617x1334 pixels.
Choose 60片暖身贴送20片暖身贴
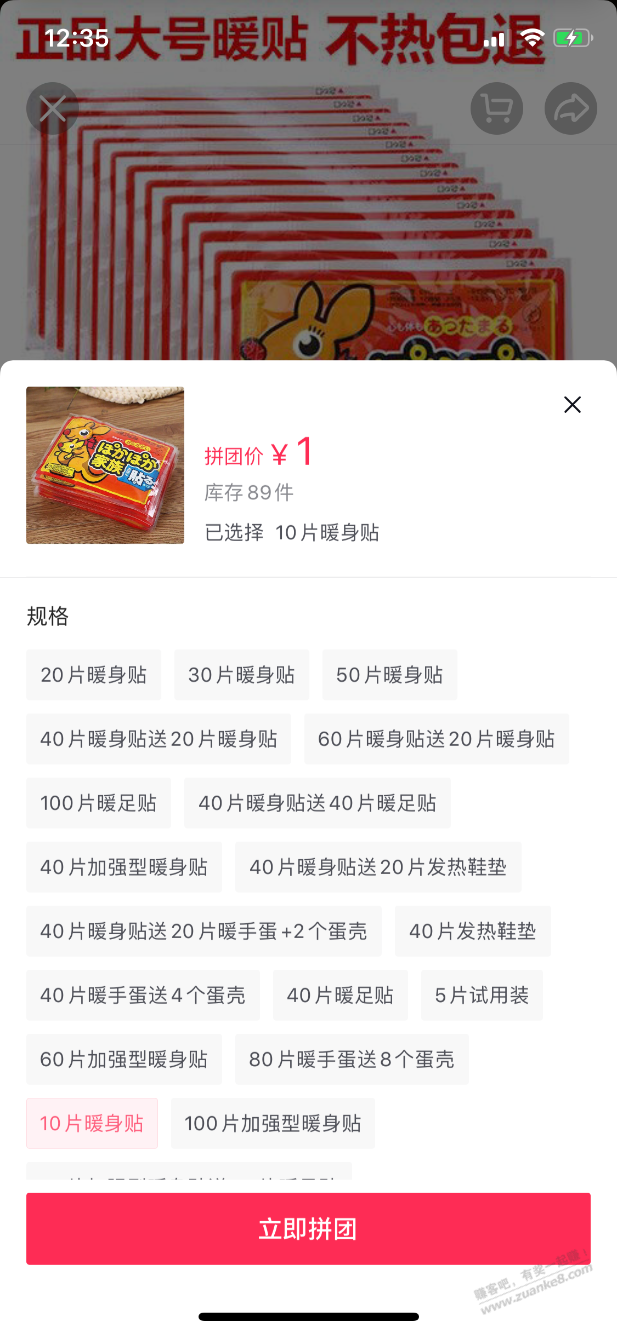(436, 739)
